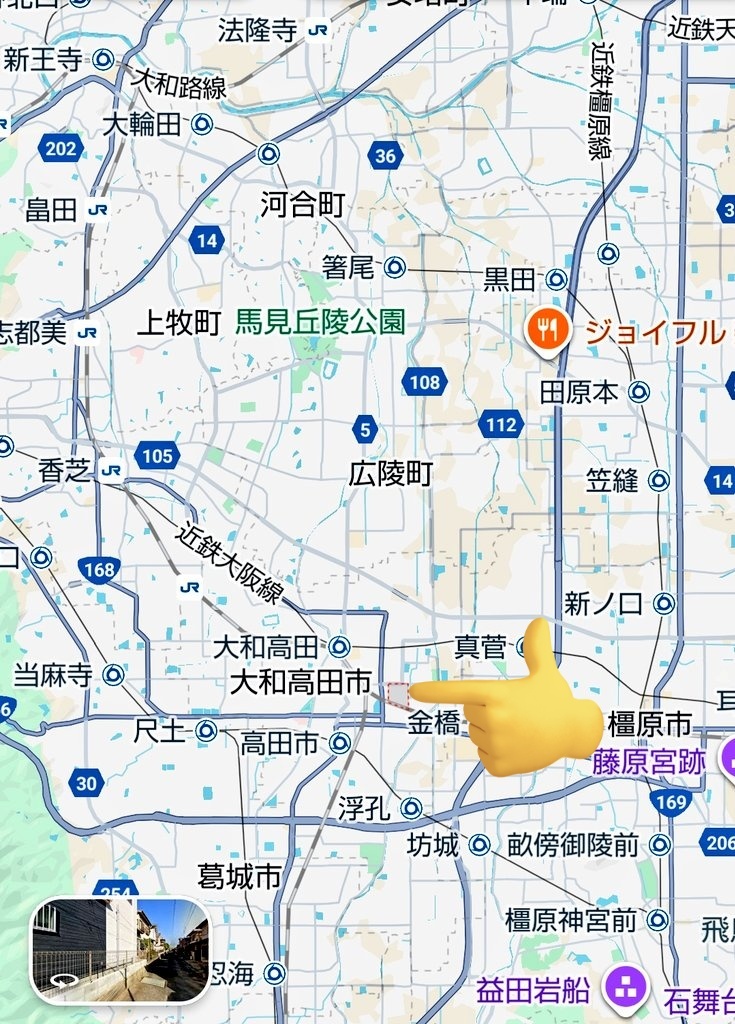
Task: Select the 当麻寺 station marker
Action: [114, 675]
